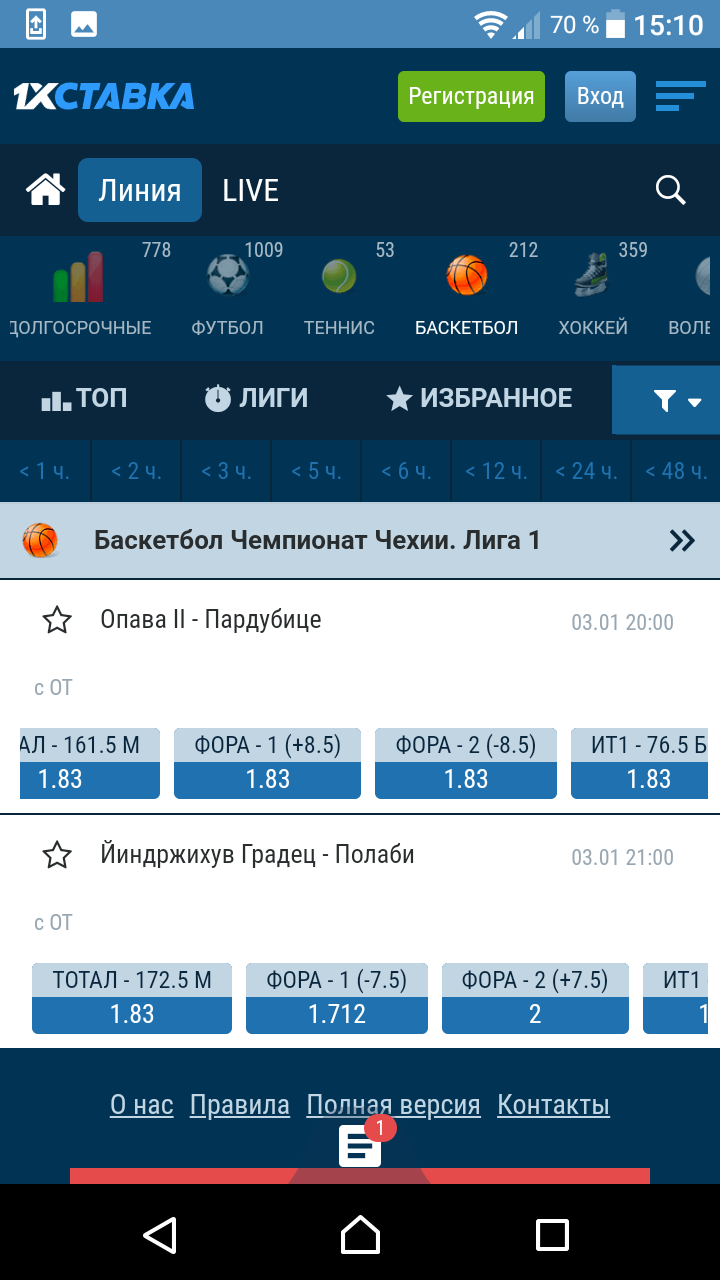This screenshot has width=720, height=1280.
Task: Filter events within < 3 ч.
Action: pos(226,471)
